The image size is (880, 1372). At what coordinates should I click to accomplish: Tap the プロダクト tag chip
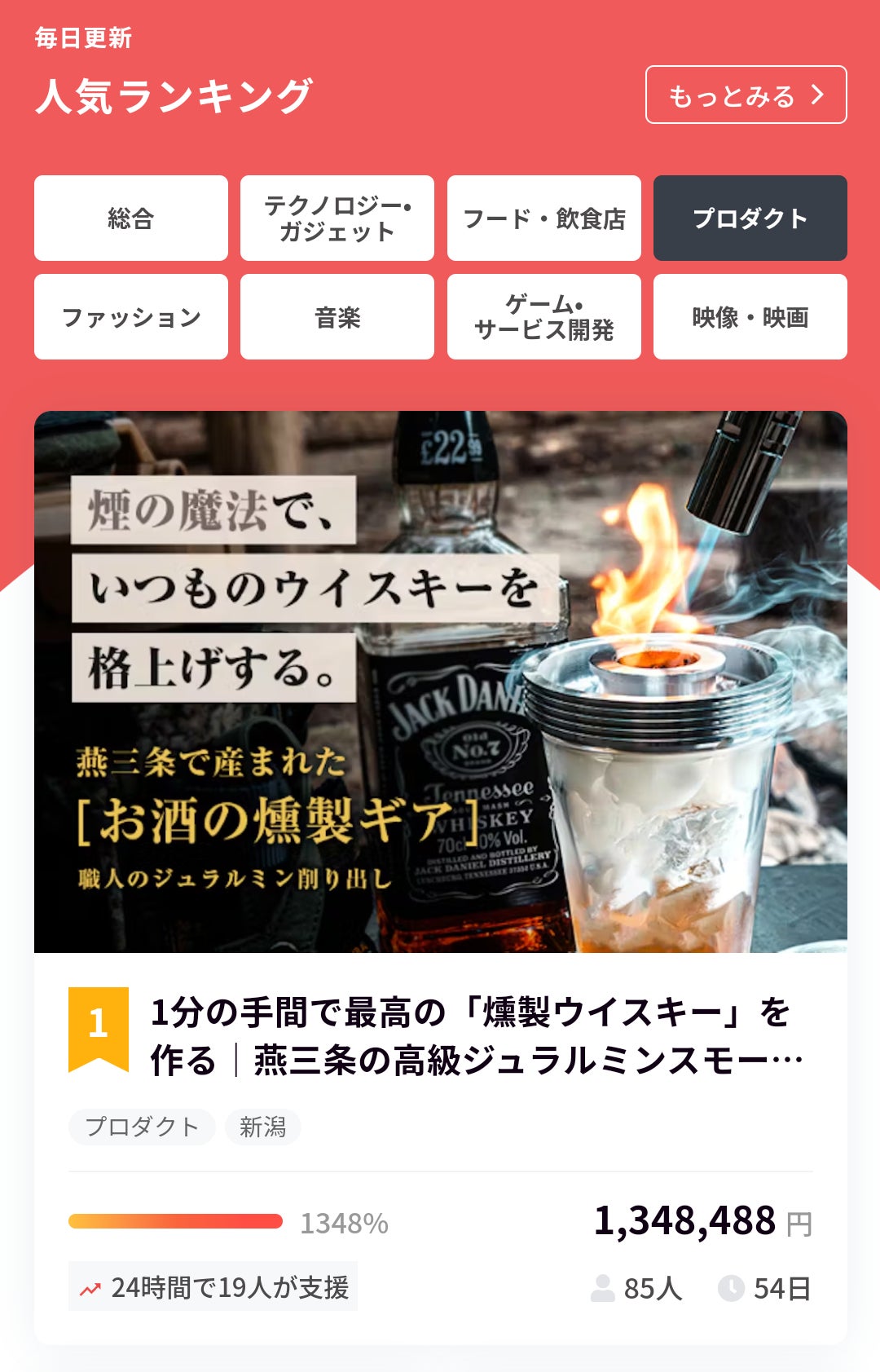[142, 1127]
